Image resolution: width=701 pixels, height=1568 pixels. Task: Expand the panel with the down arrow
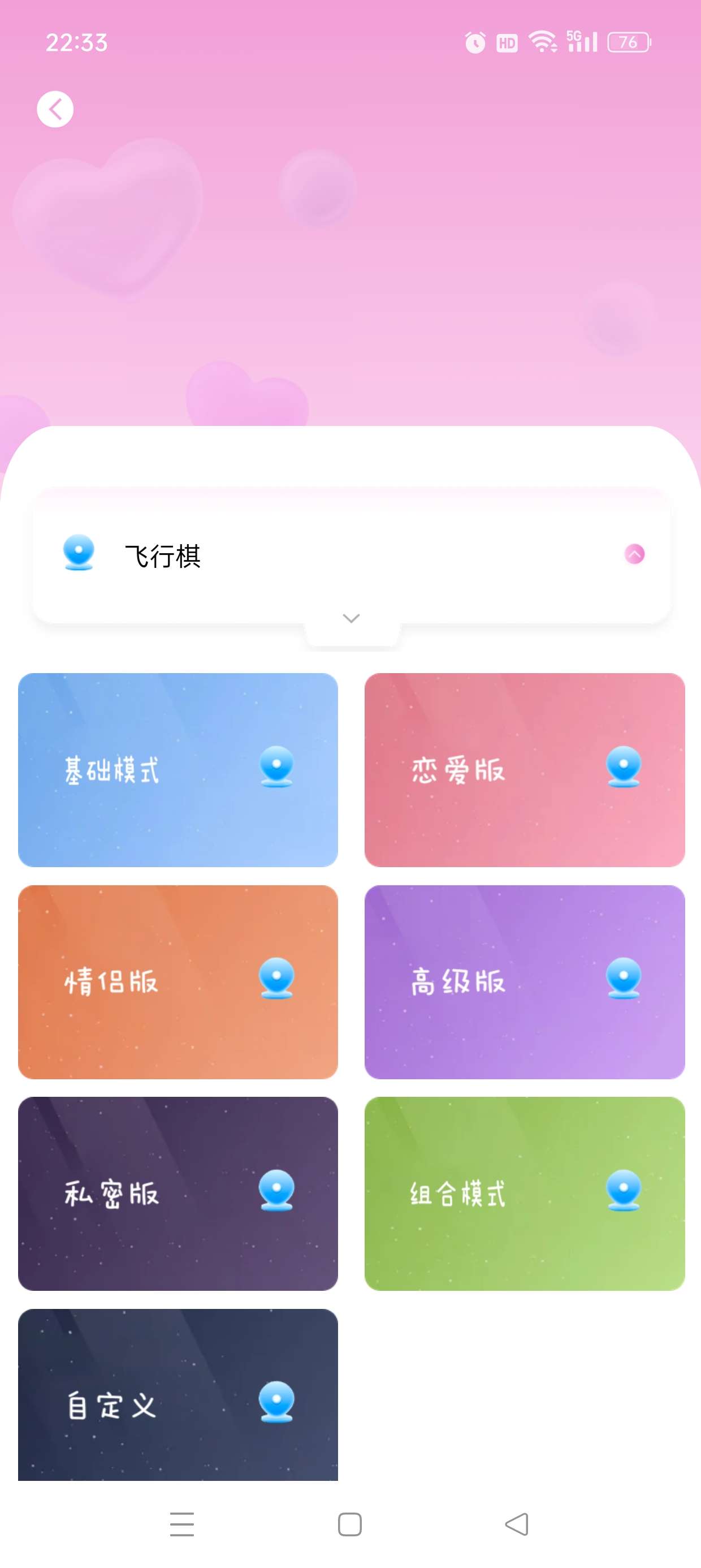point(350,618)
